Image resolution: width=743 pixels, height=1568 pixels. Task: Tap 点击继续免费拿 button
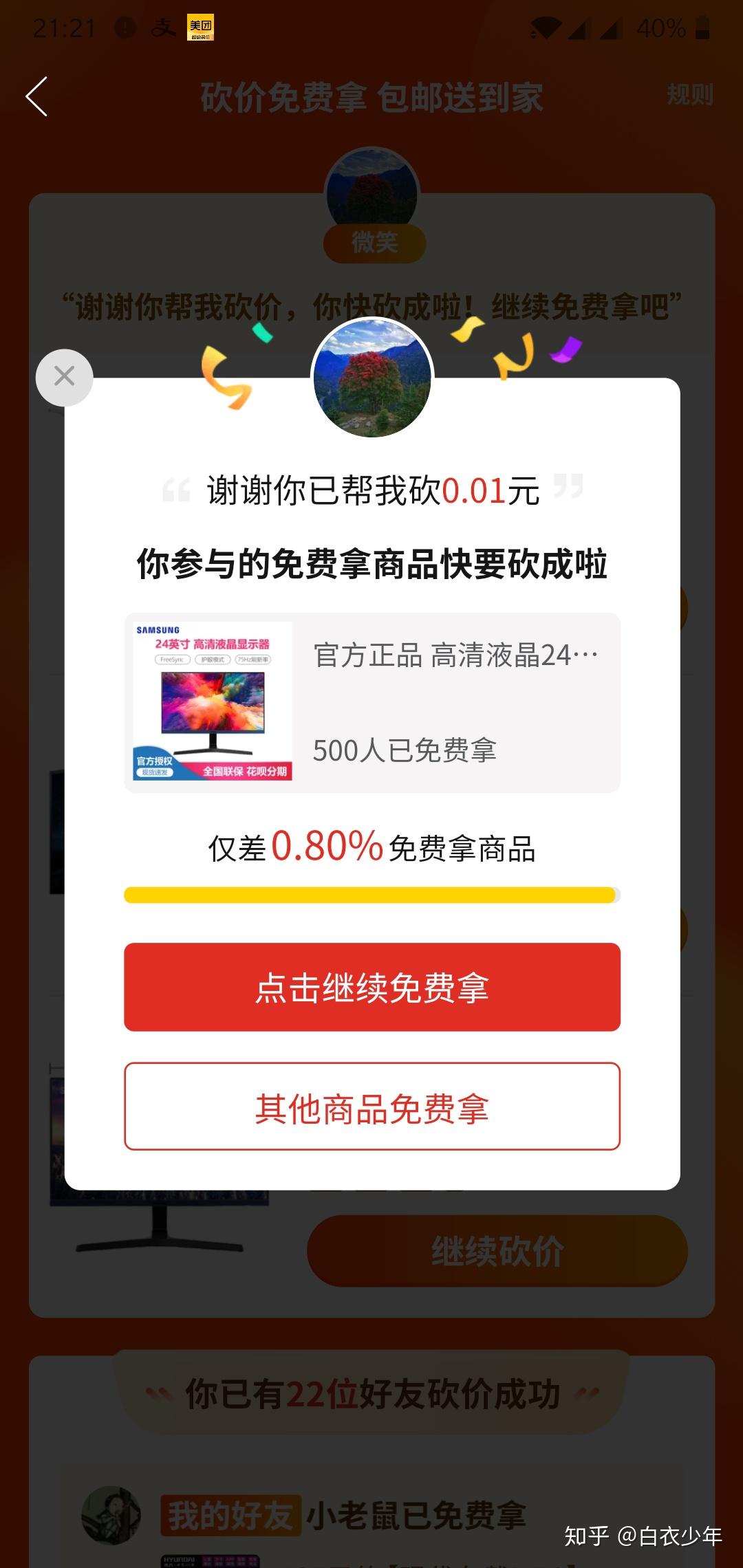point(371,987)
